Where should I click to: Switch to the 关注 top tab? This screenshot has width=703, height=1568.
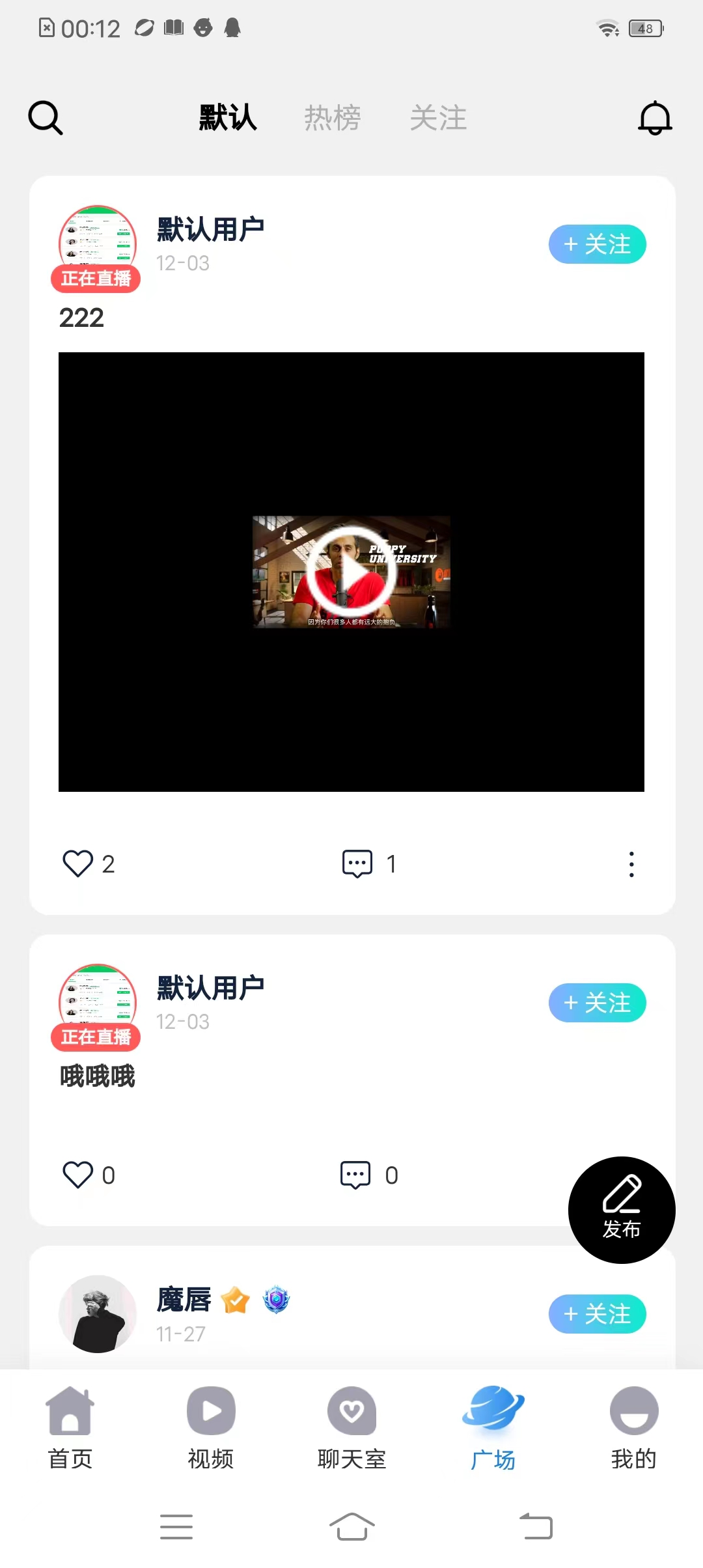(x=438, y=118)
